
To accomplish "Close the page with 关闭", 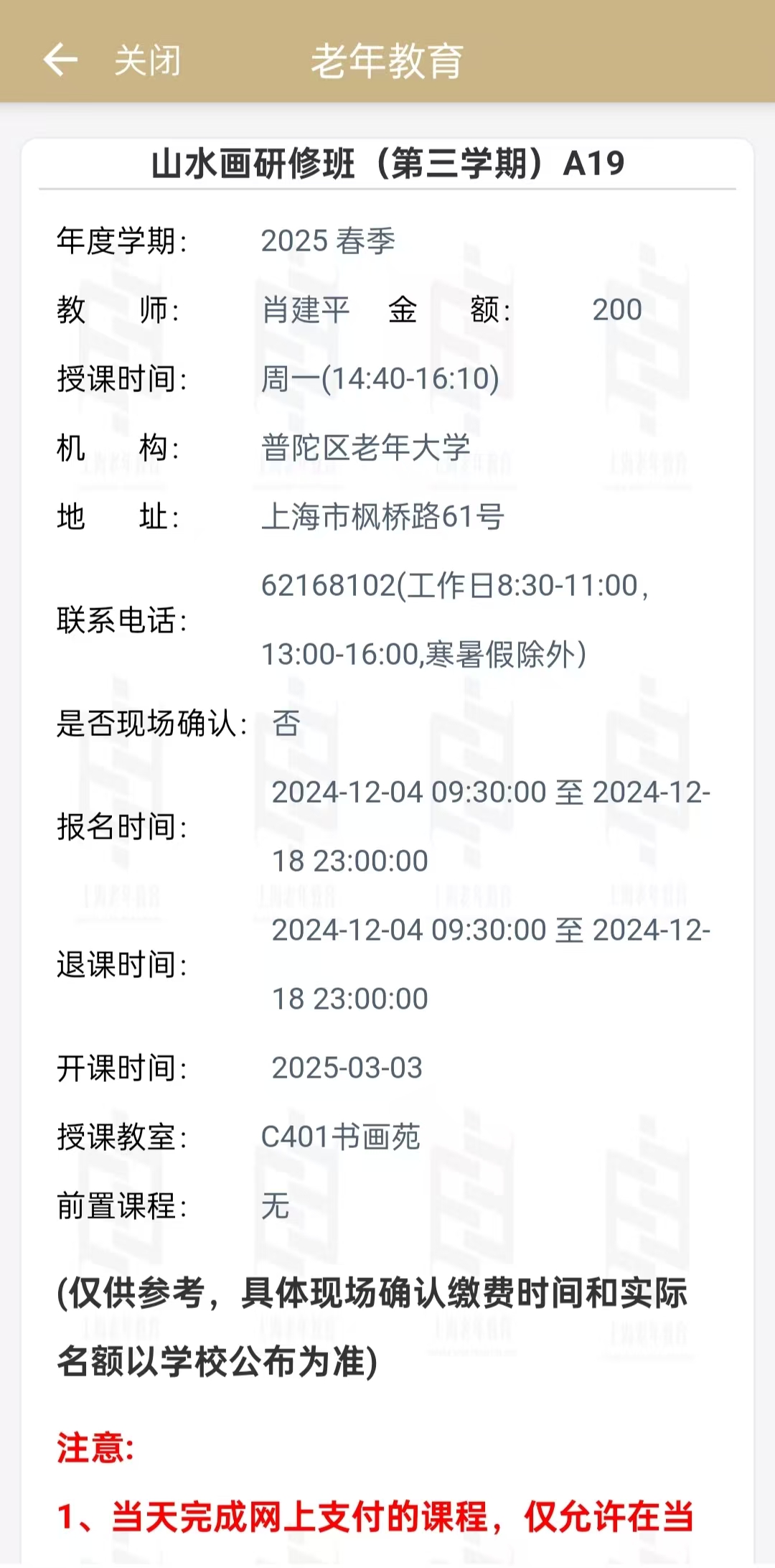I will (148, 60).
